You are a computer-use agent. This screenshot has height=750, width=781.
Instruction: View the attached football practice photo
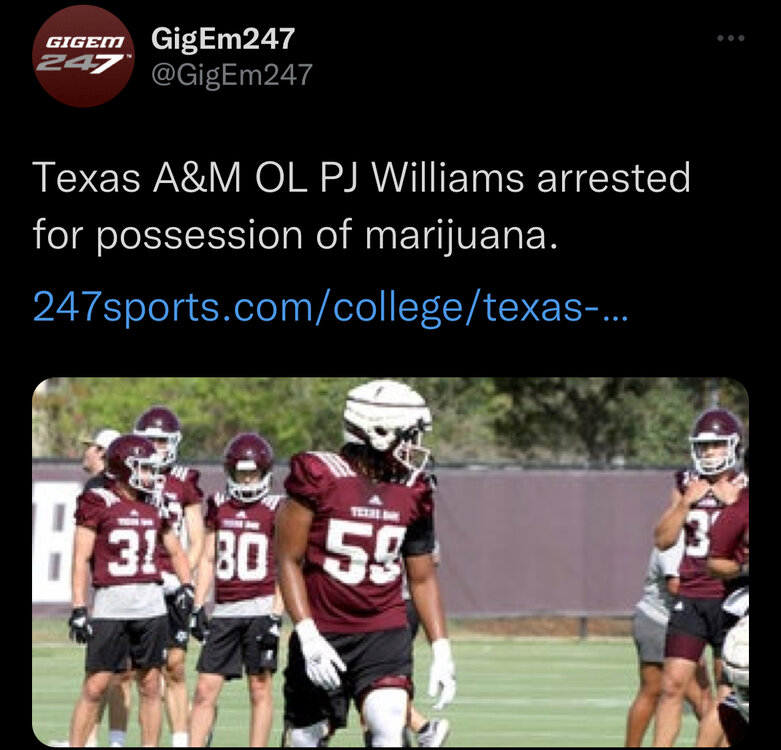point(390,562)
